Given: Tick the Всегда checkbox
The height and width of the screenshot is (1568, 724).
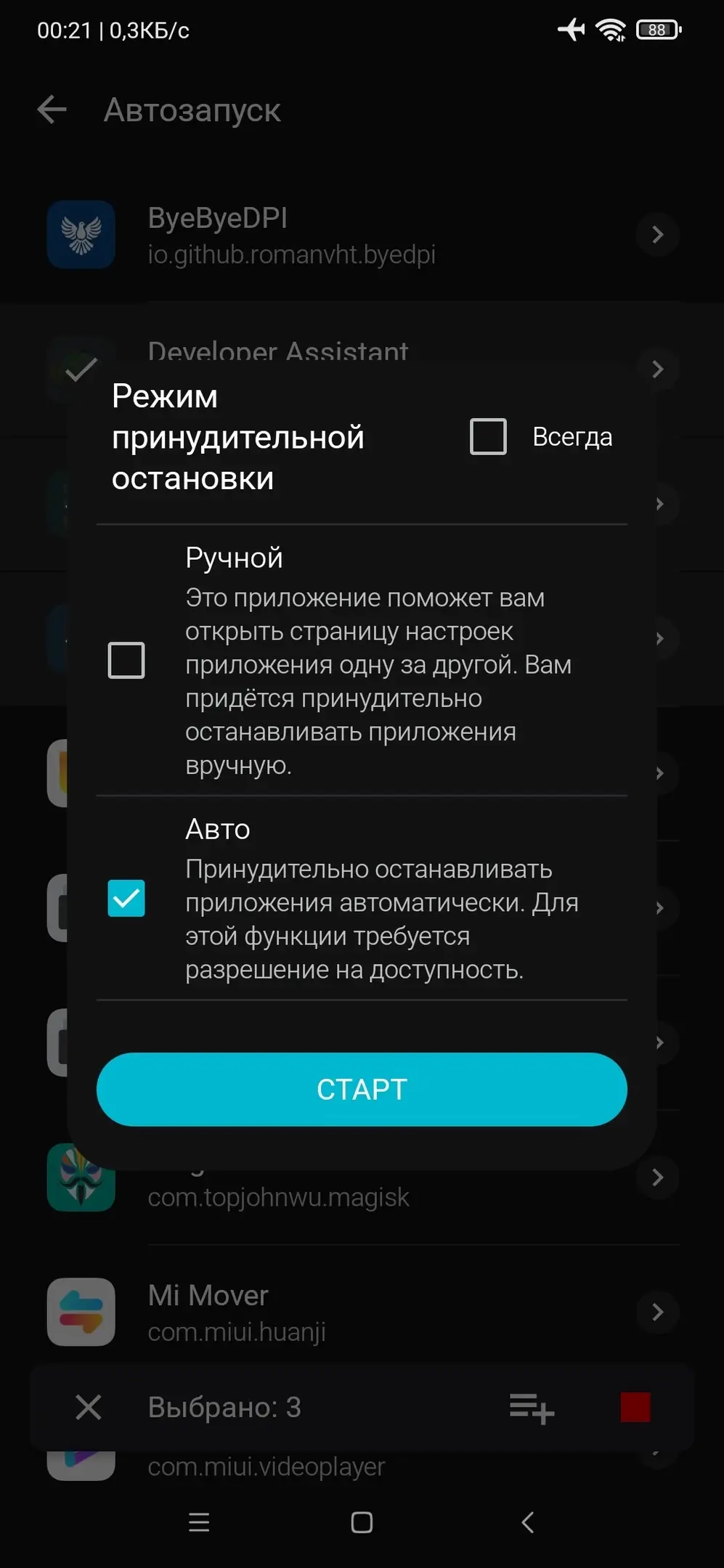Looking at the screenshot, I should tap(488, 436).
